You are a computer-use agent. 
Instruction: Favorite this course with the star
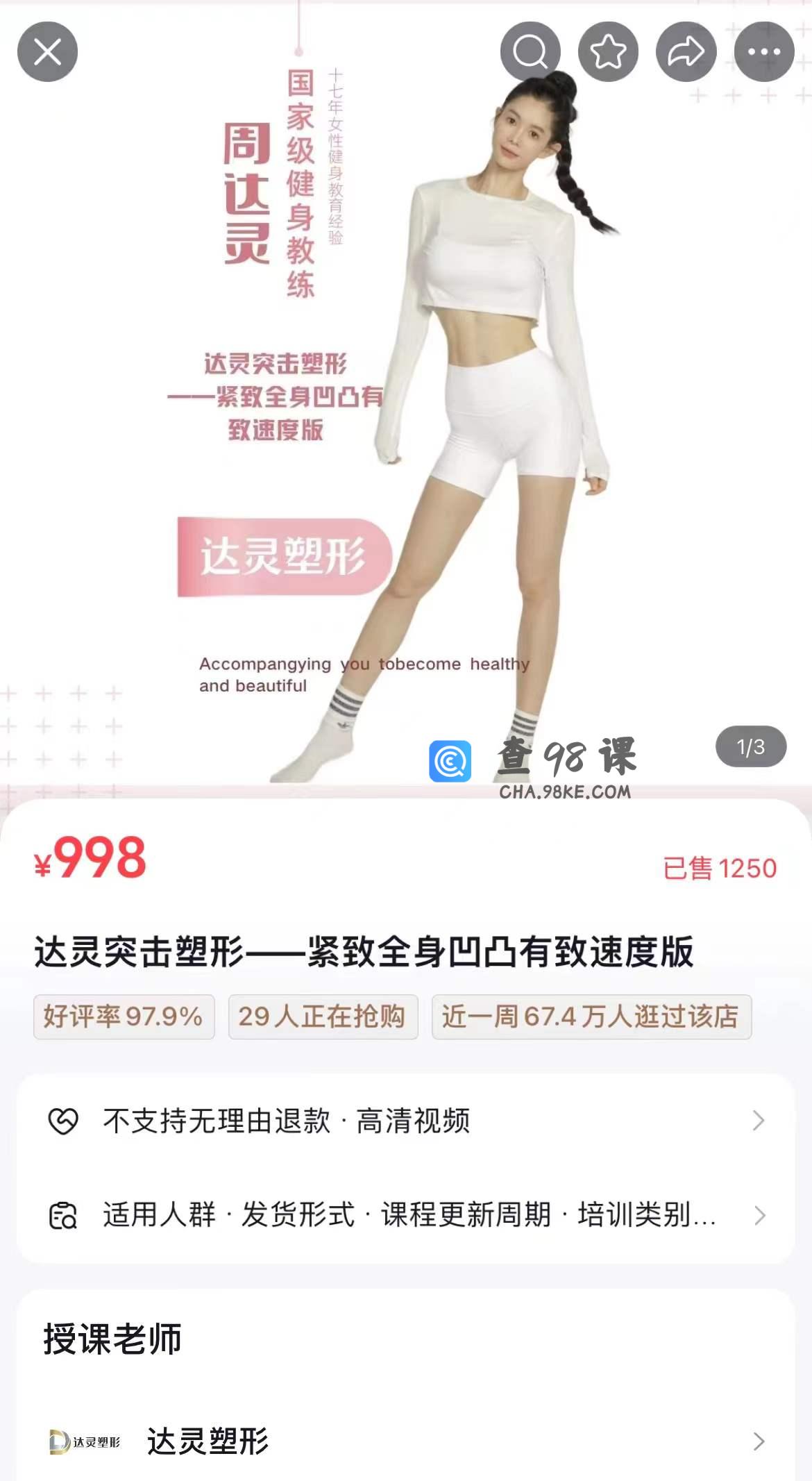[x=608, y=52]
